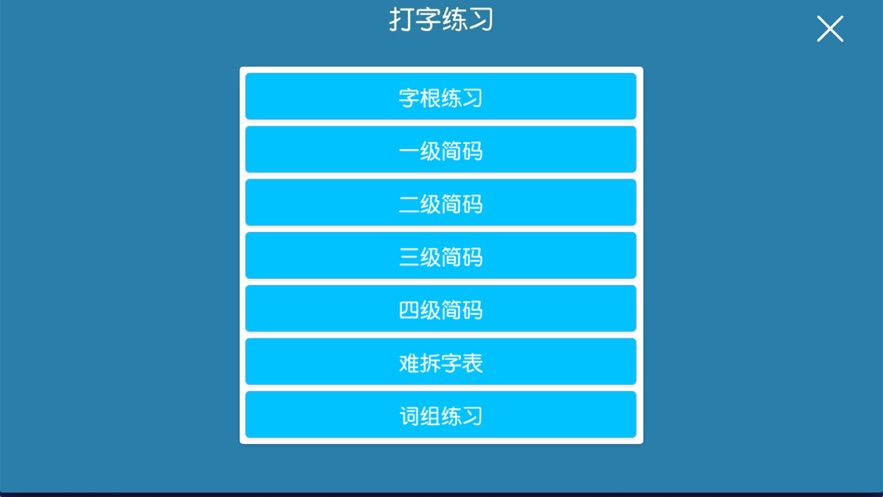The image size is (883, 497).
Task: Select 一级简码 practice
Action: pos(441,150)
